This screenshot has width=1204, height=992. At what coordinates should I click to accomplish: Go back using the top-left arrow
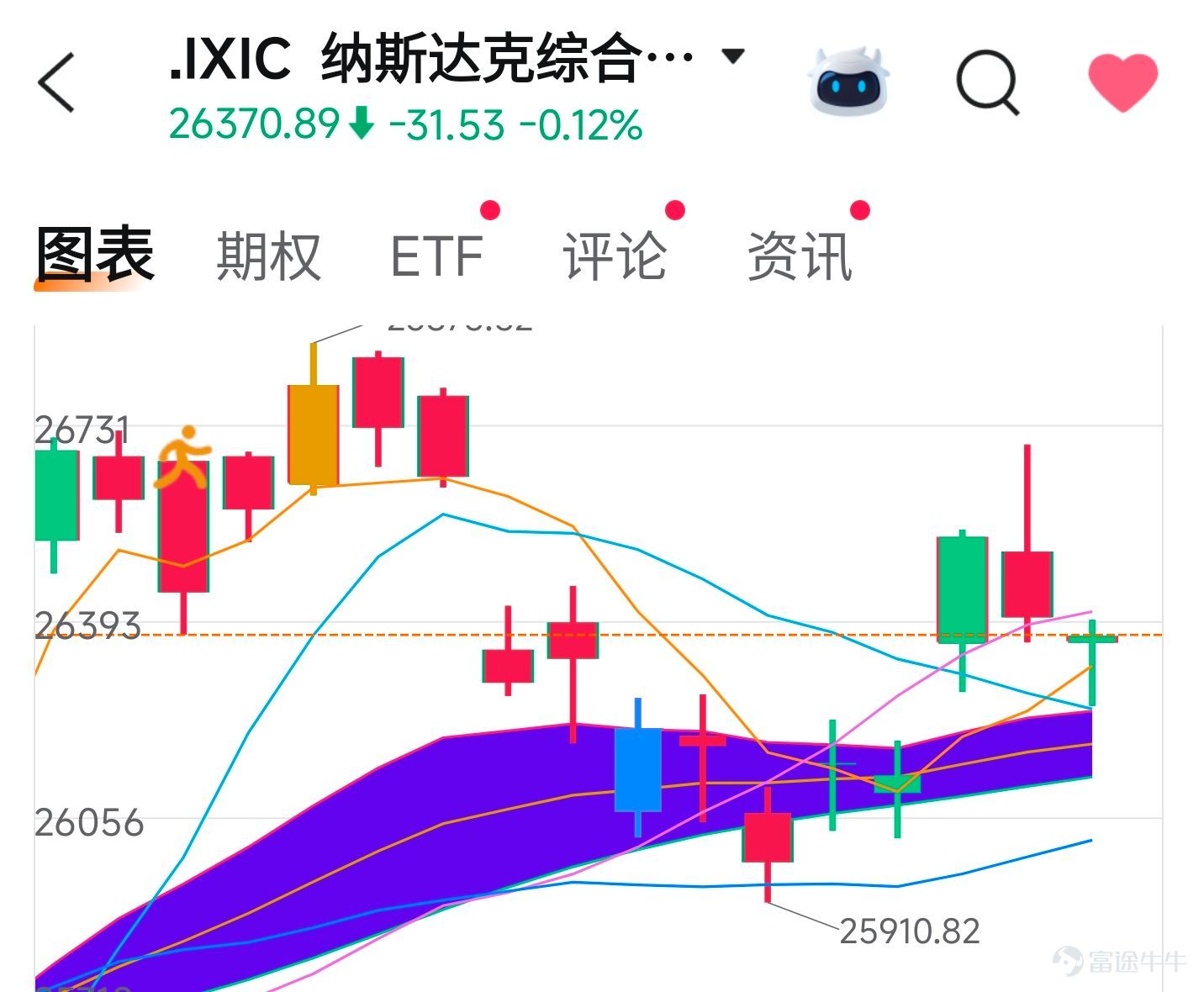click(56, 82)
